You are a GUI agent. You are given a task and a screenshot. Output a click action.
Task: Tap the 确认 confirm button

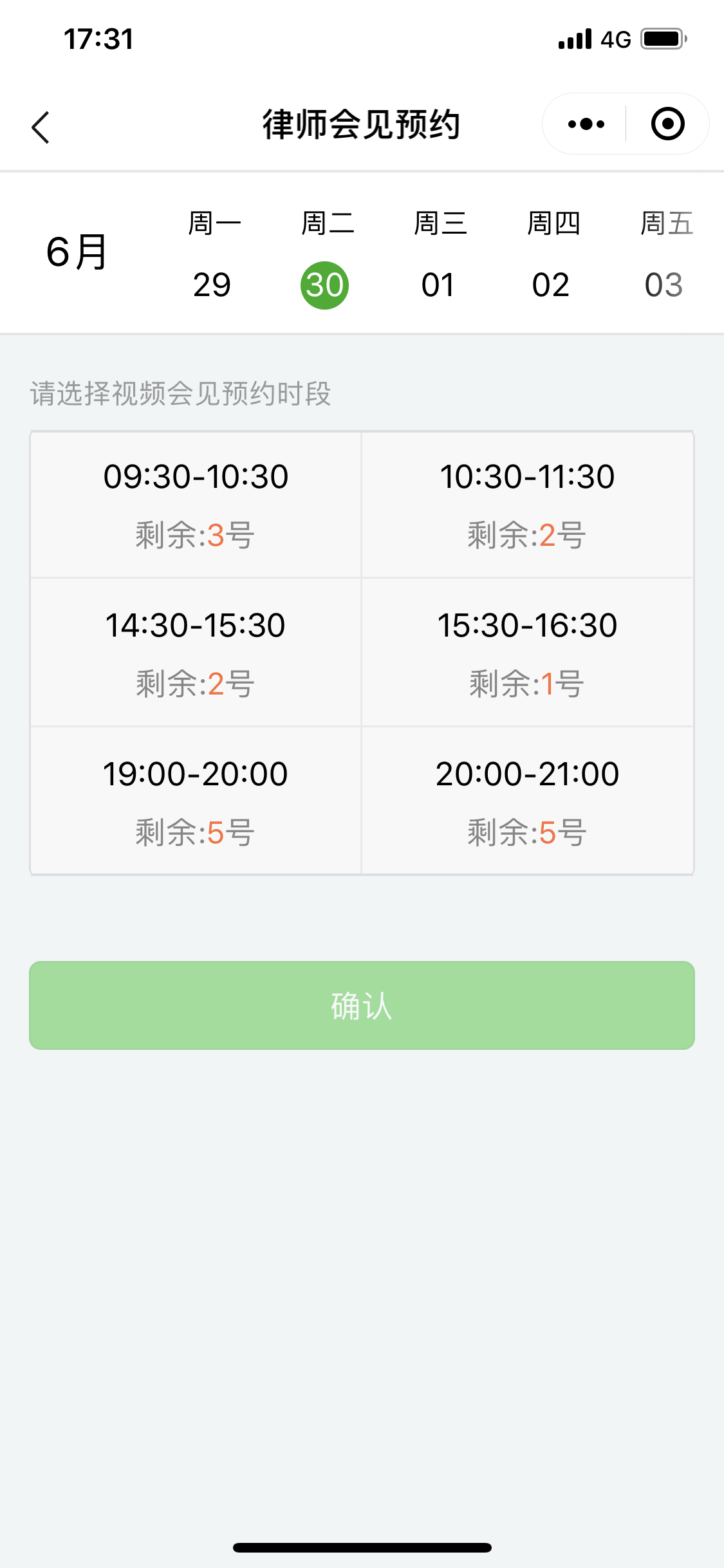pyautogui.click(x=362, y=1005)
